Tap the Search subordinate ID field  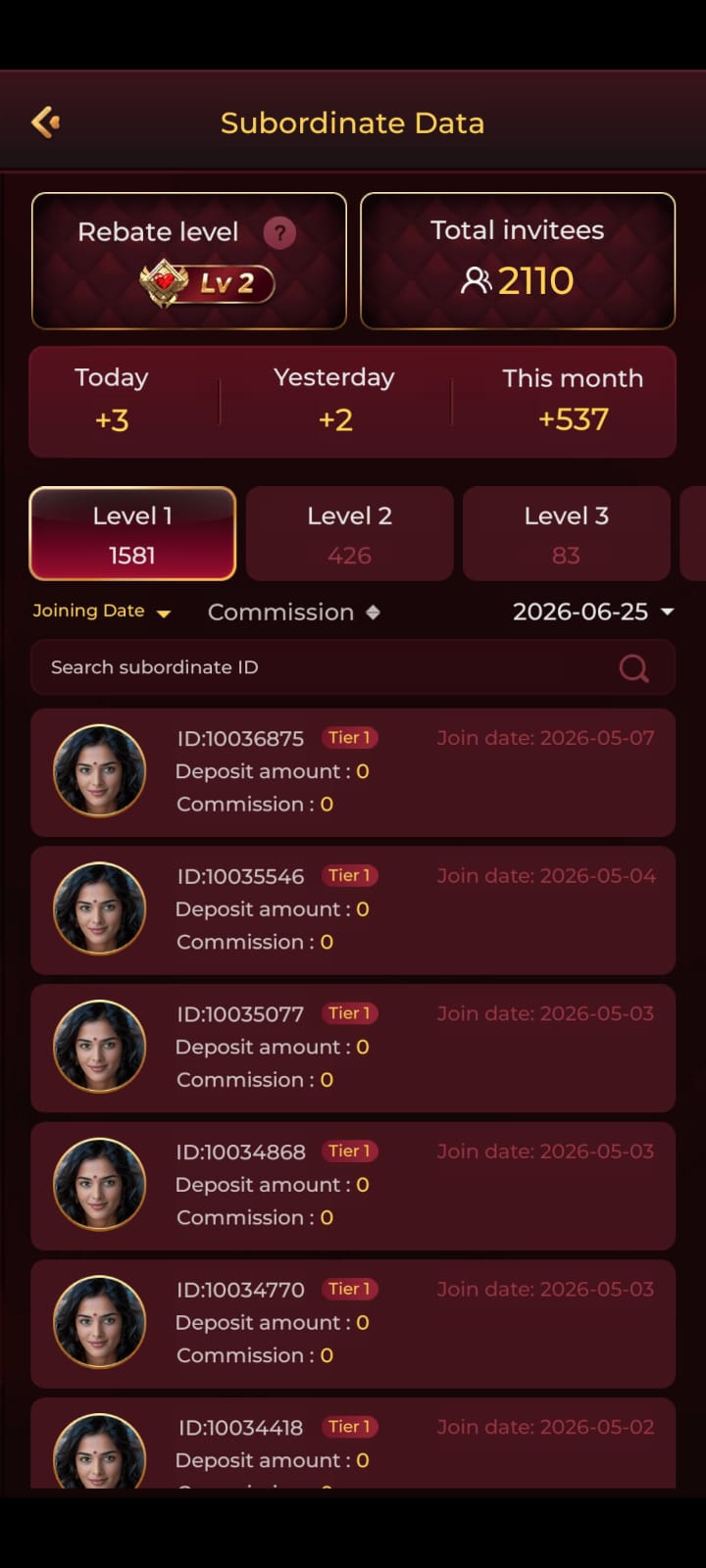pos(353,667)
